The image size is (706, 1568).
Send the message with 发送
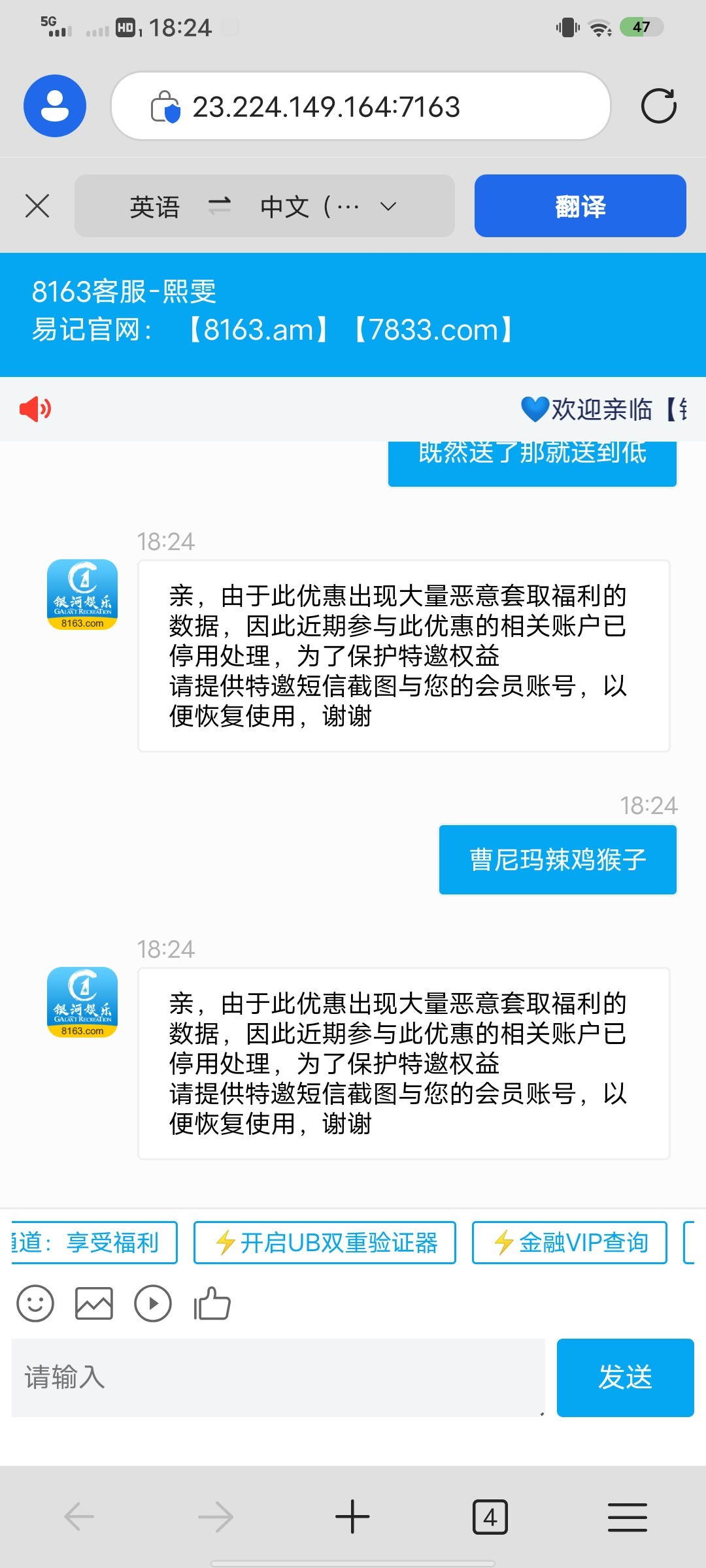point(626,1377)
